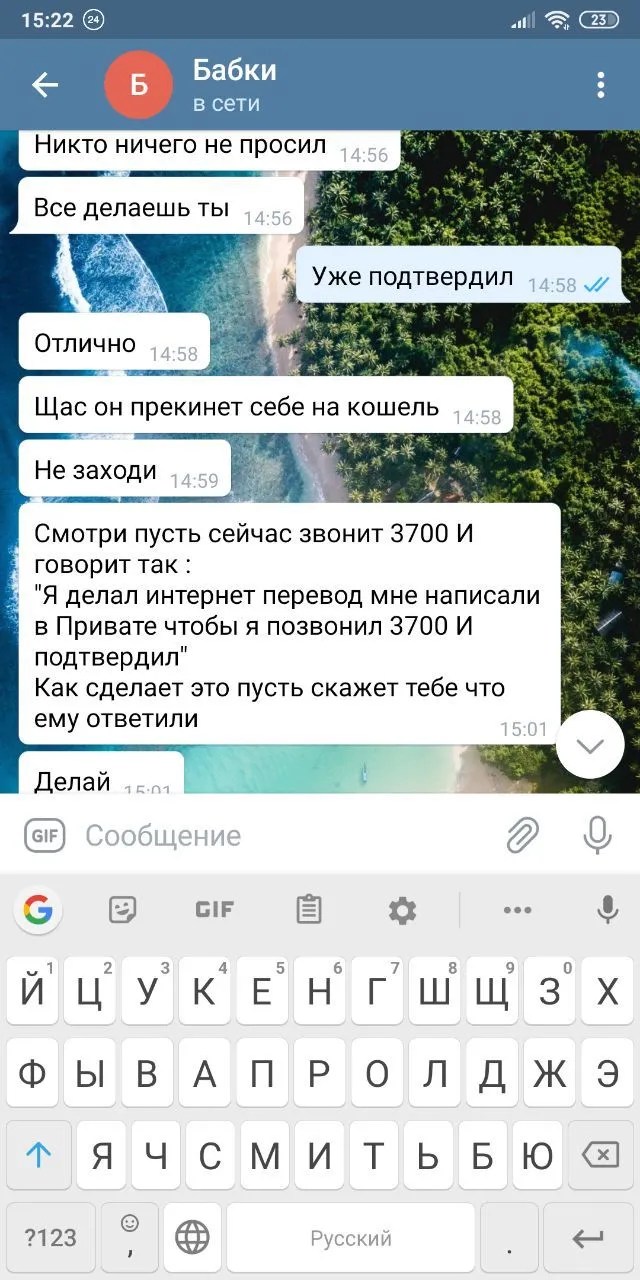Jump to latest message with down arrow

point(590,745)
